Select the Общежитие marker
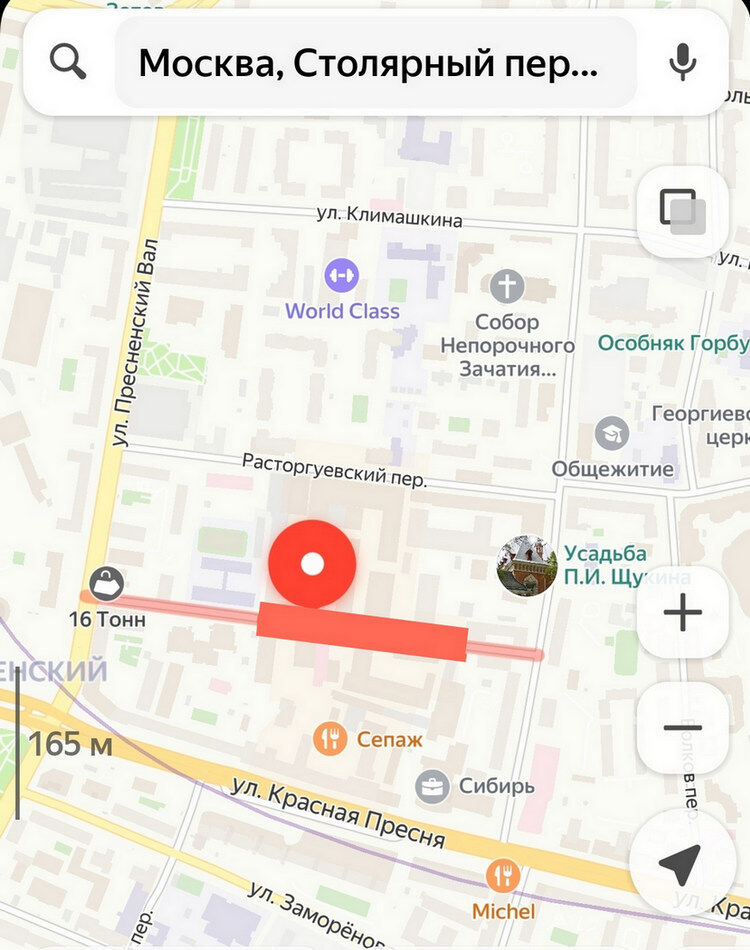Image resolution: width=750 pixels, height=950 pixels. tap(612, 434)
